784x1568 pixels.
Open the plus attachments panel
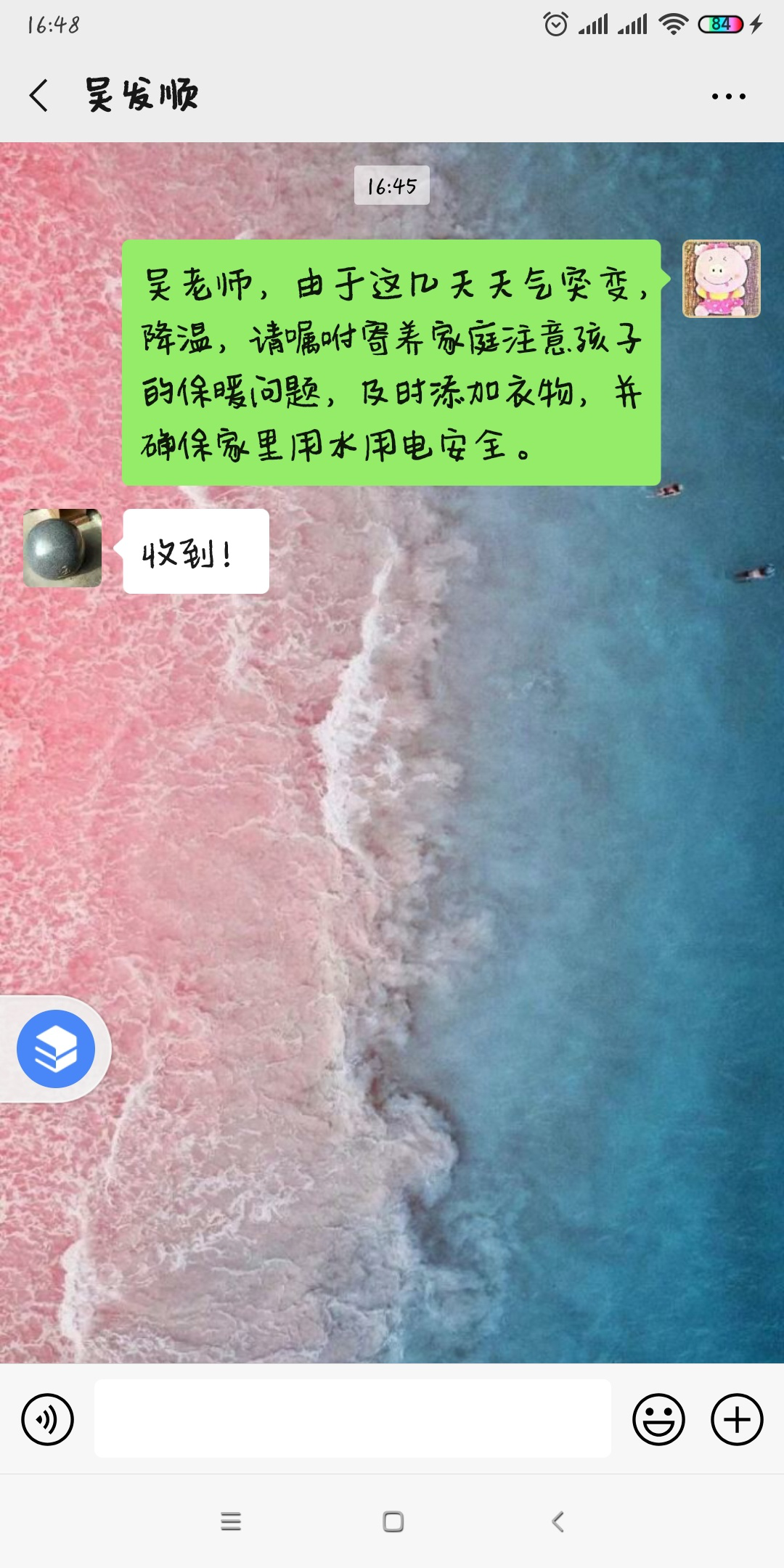click(x=736, y=1419)
